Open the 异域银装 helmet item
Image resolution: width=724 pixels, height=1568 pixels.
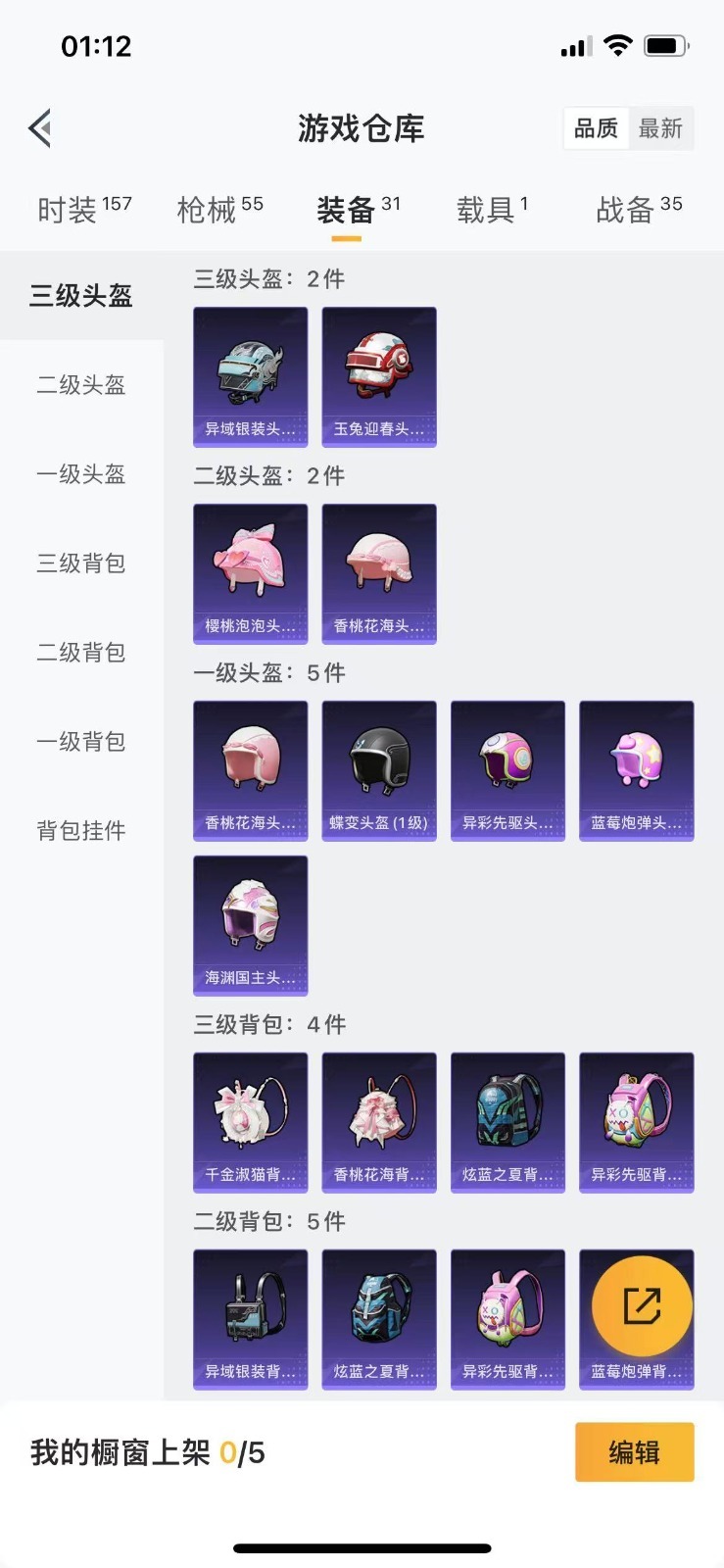[x=251, y=376]
